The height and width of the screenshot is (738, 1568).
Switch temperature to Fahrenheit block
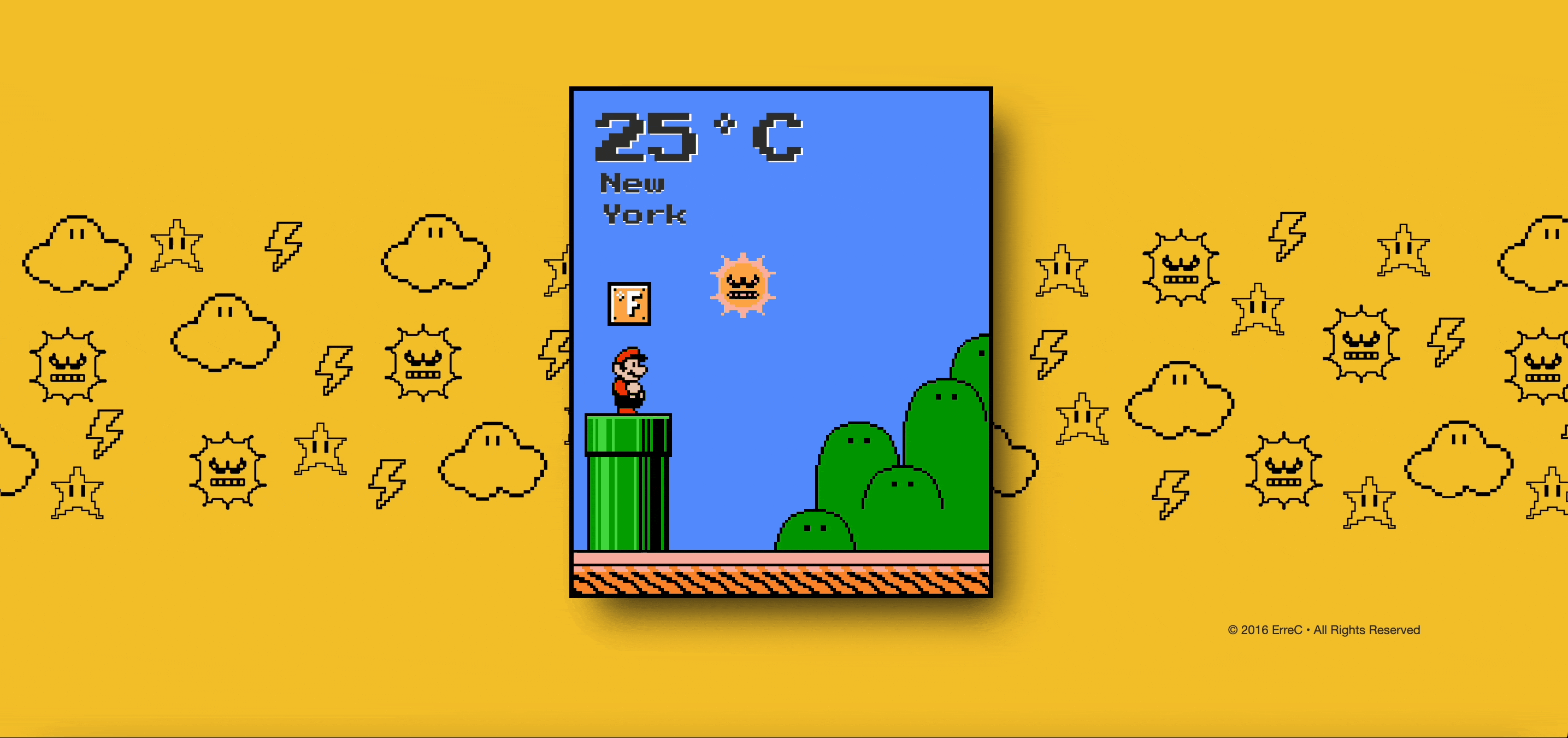[x=629, y=304]
